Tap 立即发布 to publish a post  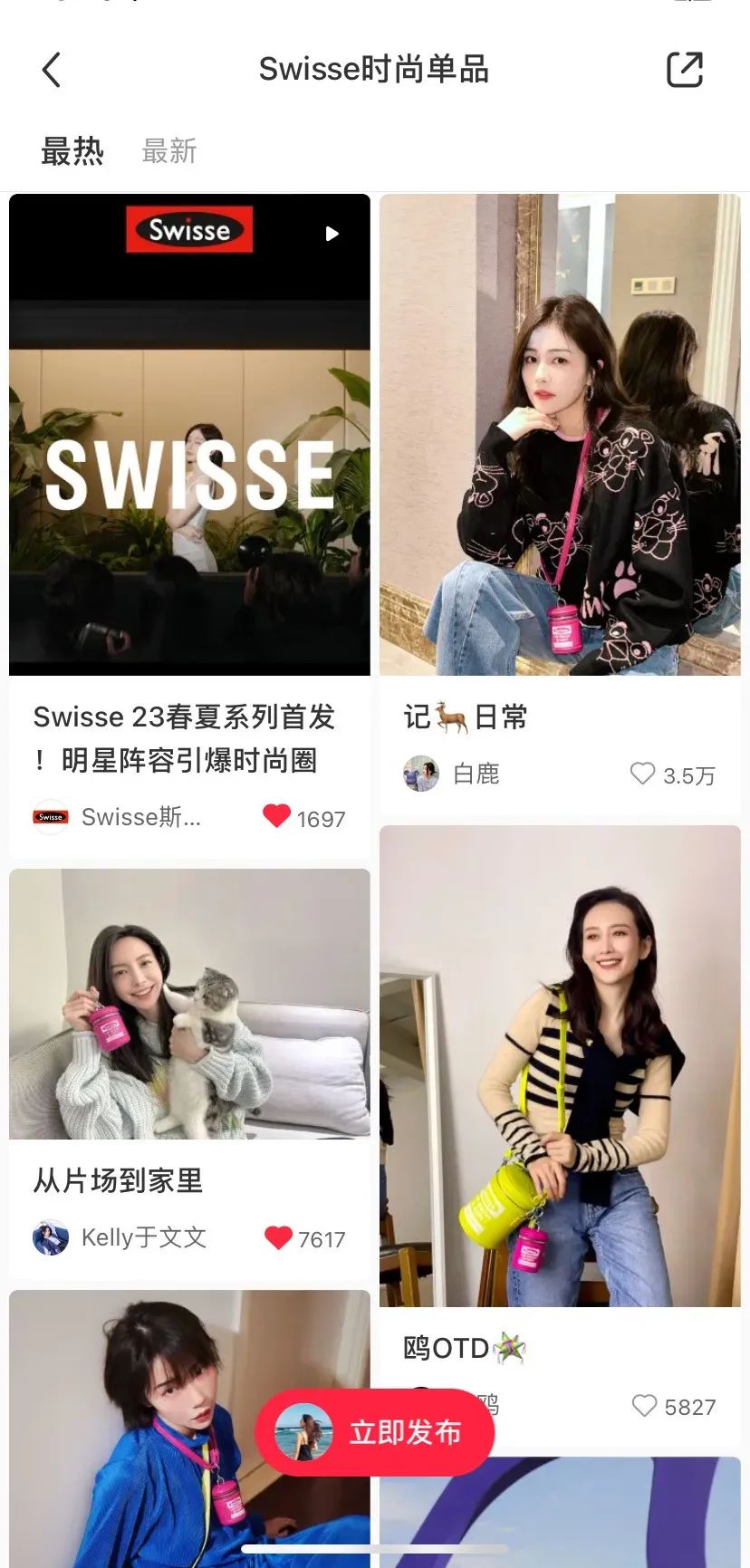[375, 1432]
